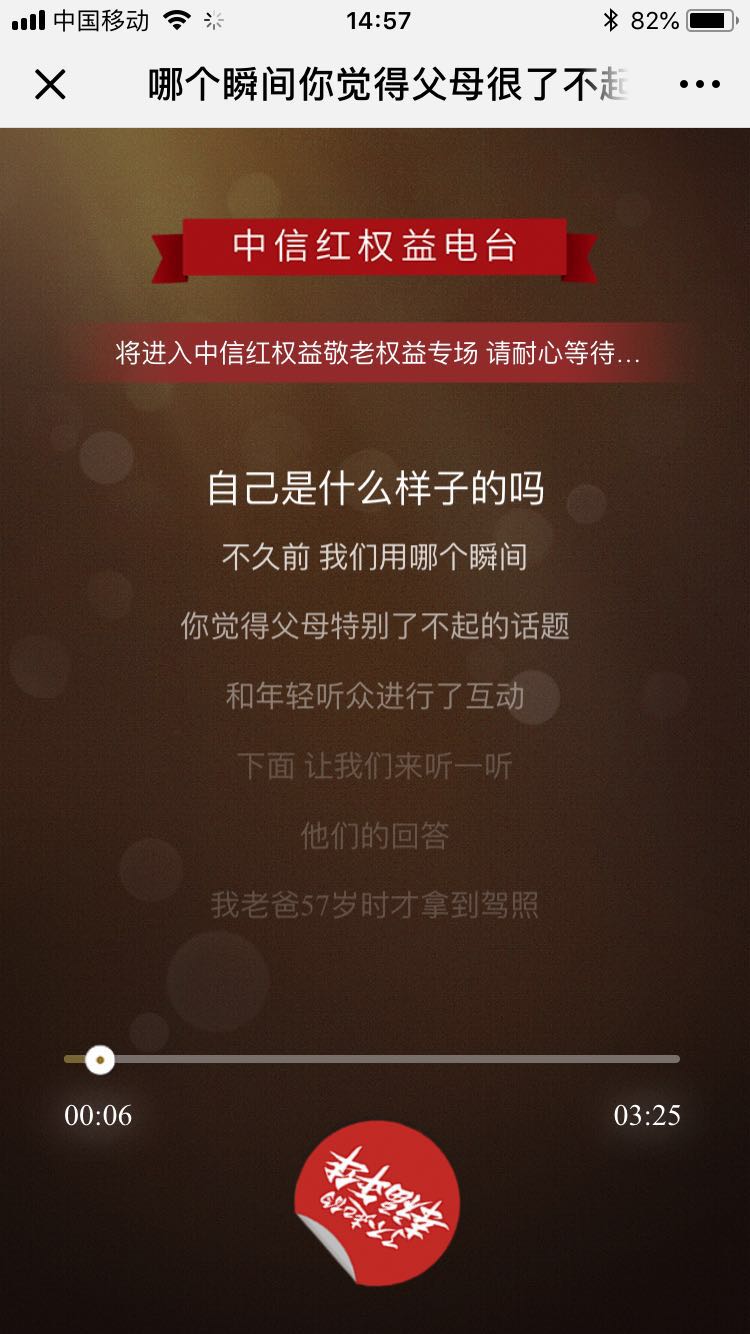Open the three-dot overflow menu
Image resolution: width=750 pixels, height=1334 pixels.
699,85
